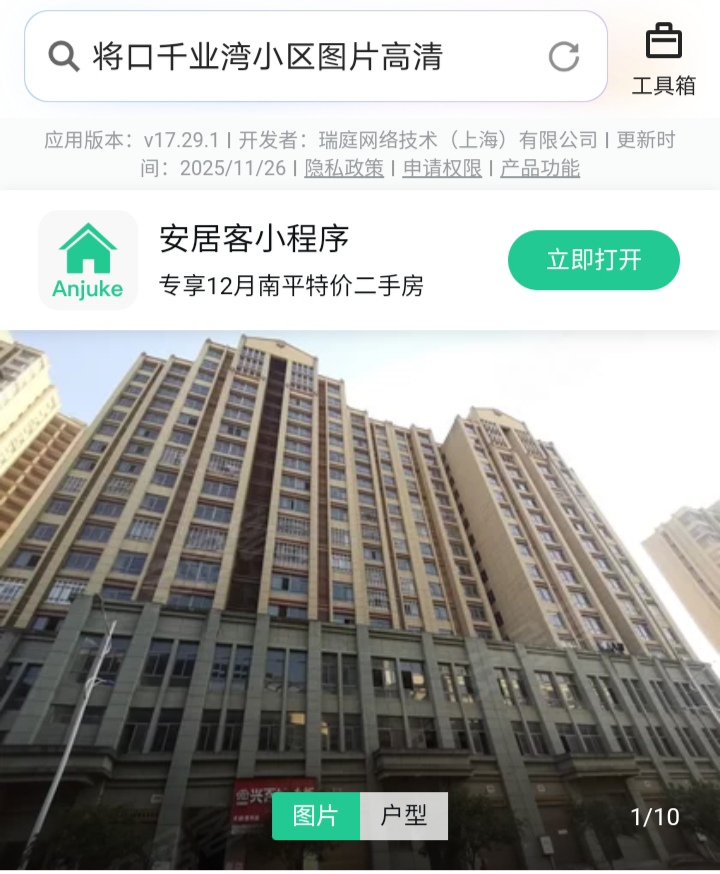Open the 隐私政策 link
The height and width of the screenshot is (874, 720).
click(x=344, y=168)
